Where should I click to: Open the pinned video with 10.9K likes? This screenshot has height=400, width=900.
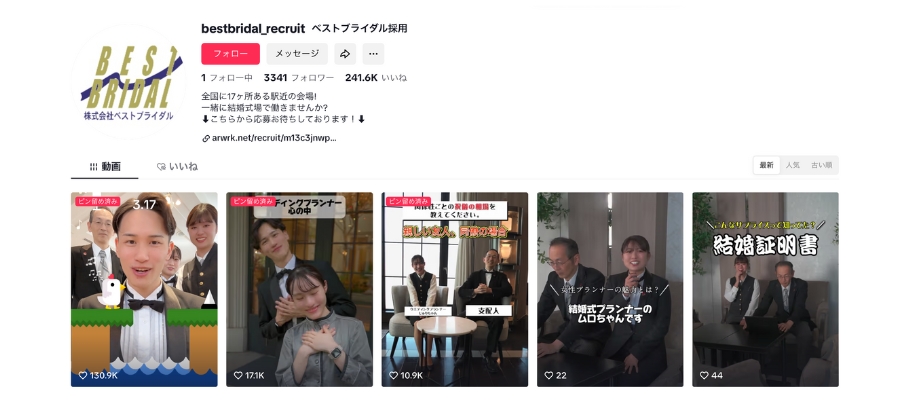click(455, 289)
